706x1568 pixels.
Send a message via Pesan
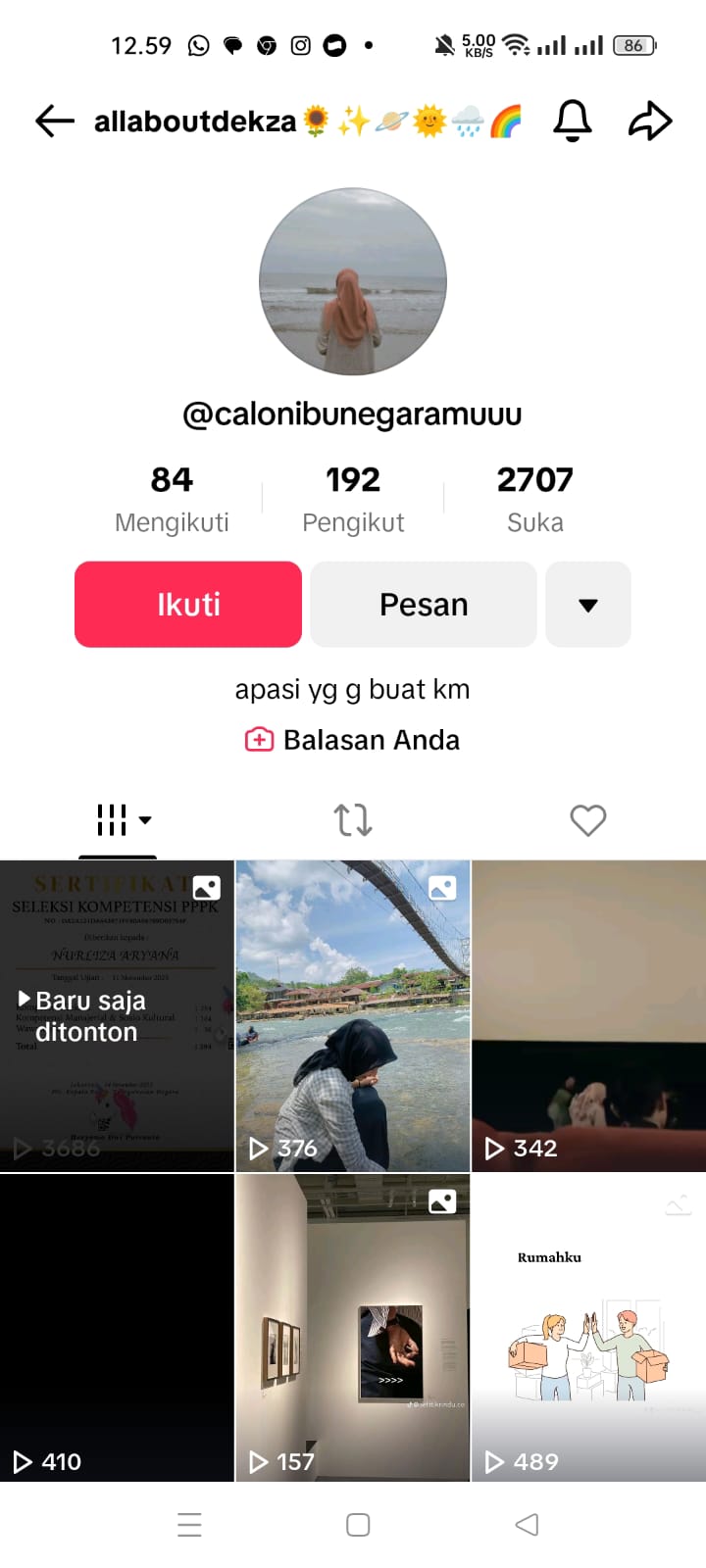pyautogui.click(x=424, y=605)
